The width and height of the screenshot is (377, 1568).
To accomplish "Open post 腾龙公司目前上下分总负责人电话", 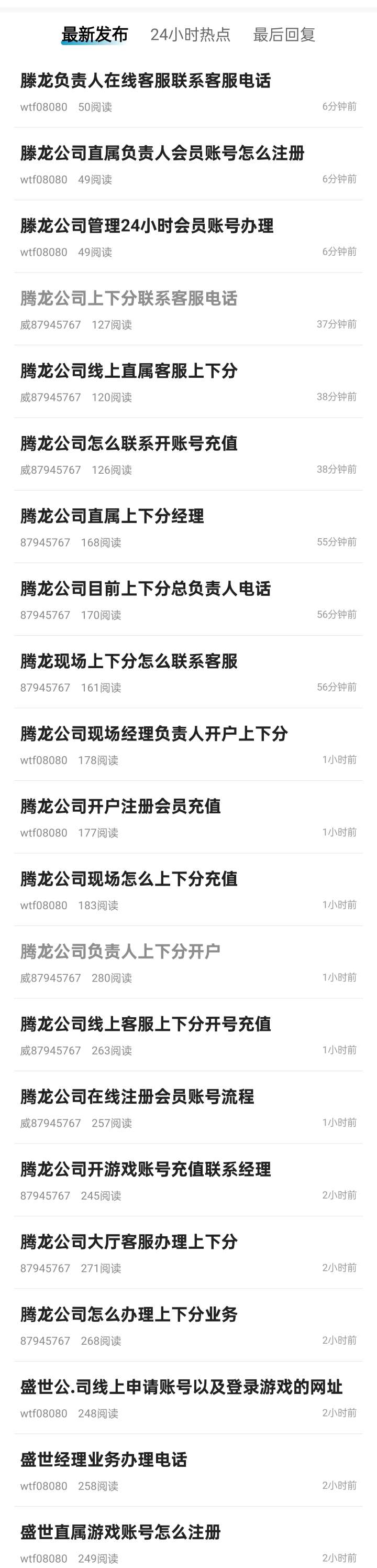I will click(x=146, y=588).
